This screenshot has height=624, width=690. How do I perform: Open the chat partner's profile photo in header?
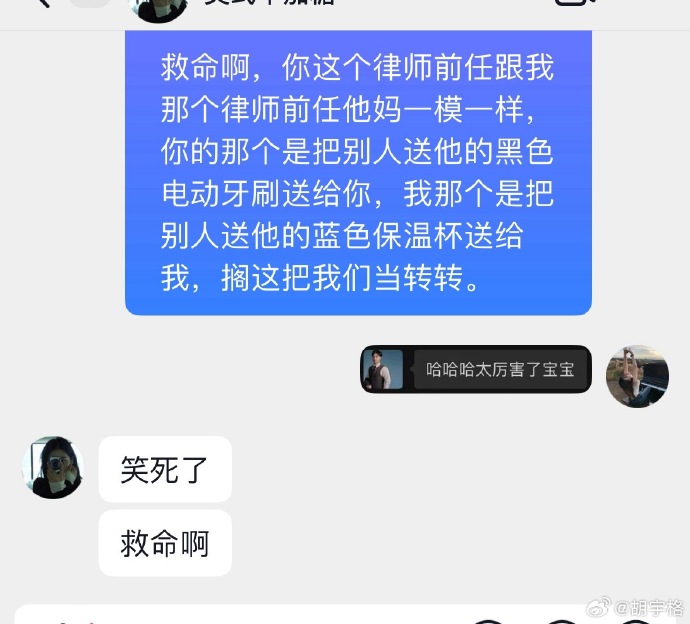pos(159,8)
